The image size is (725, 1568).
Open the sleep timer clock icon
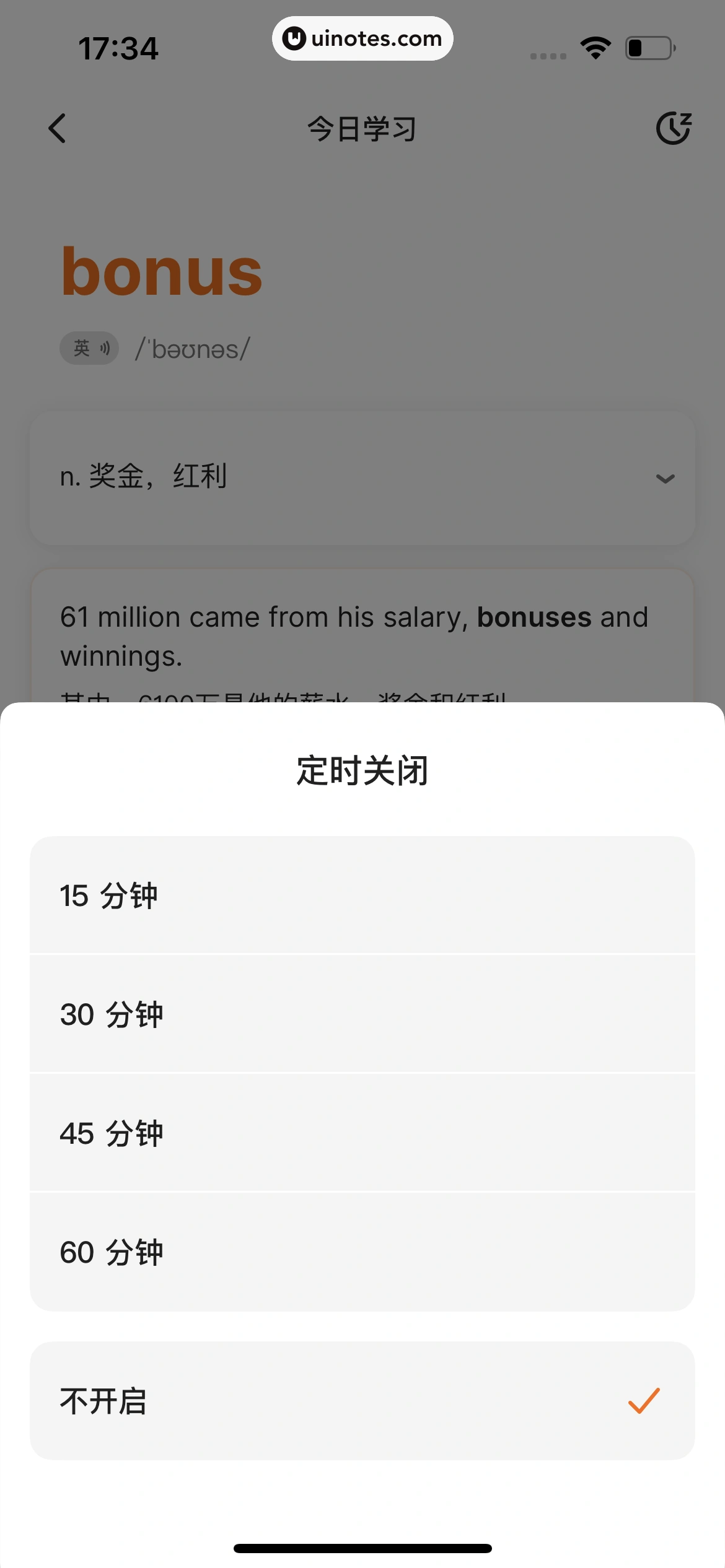672,128
